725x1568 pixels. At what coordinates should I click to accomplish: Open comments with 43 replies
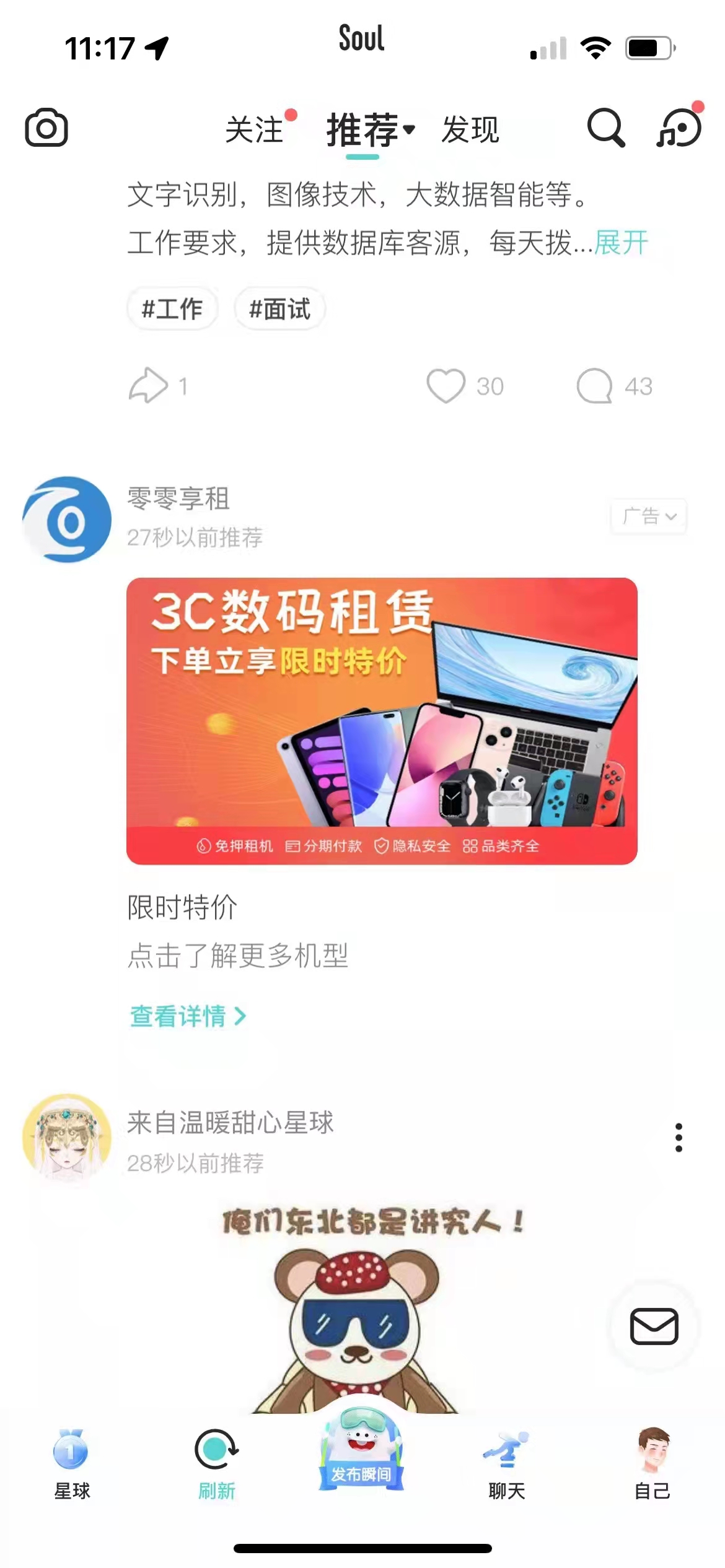click(595, 386)
